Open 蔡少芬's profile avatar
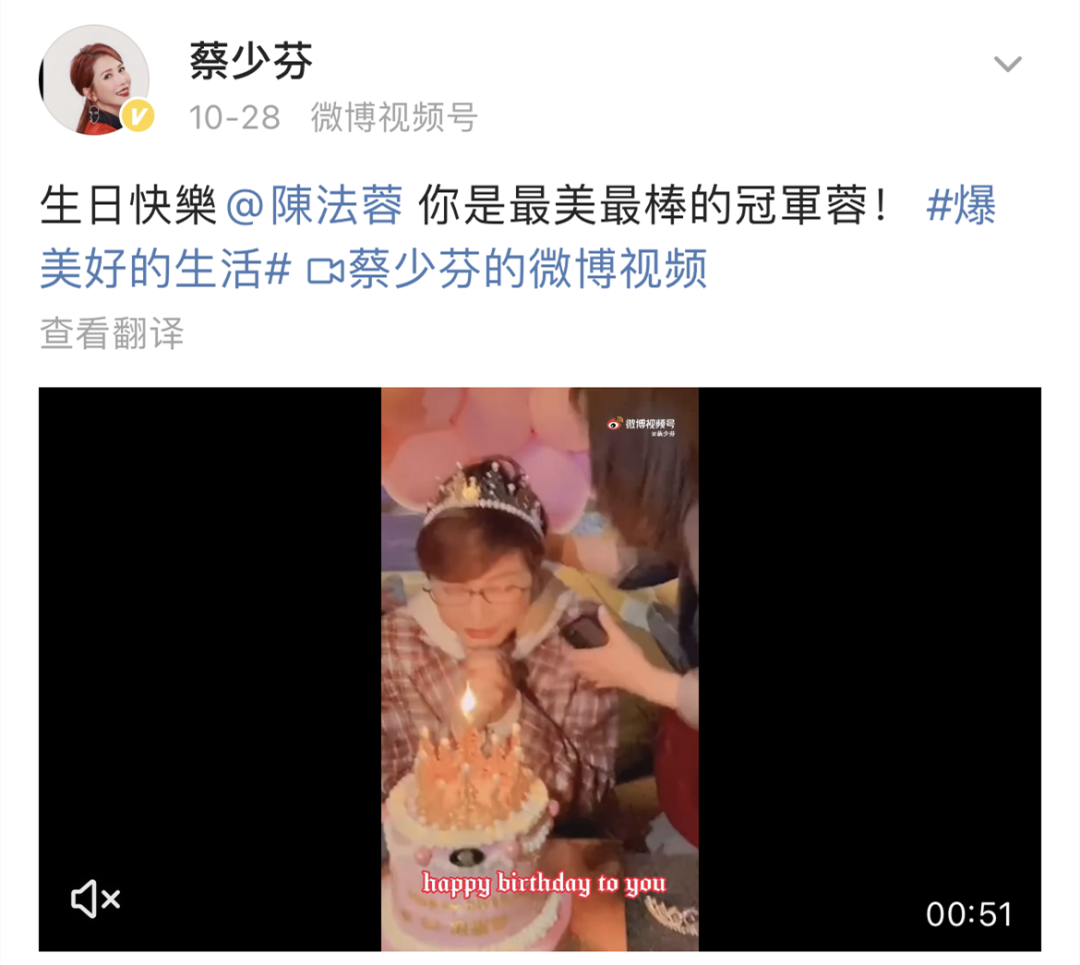1080x965 pixels. [94, 80]
